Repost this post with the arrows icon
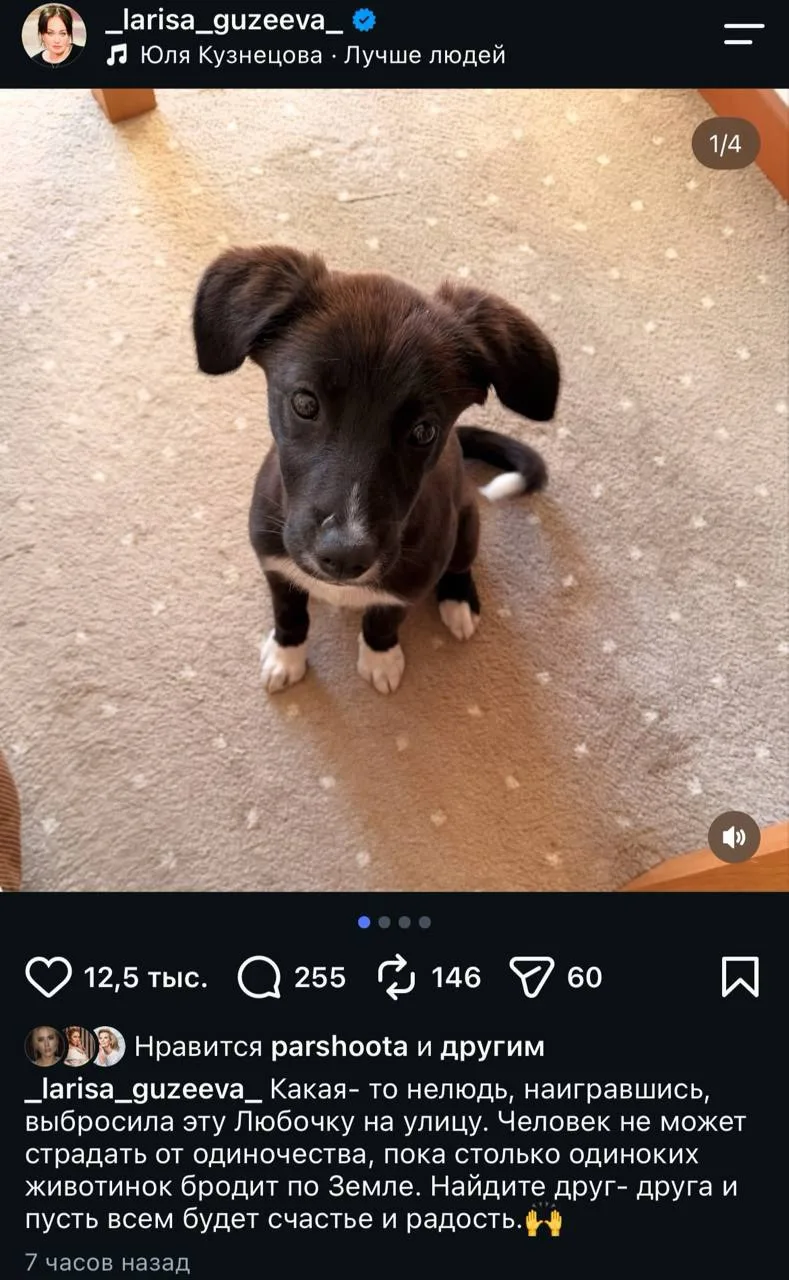The height and width of the screenshot is (1280, 789). tap(396, 977)
